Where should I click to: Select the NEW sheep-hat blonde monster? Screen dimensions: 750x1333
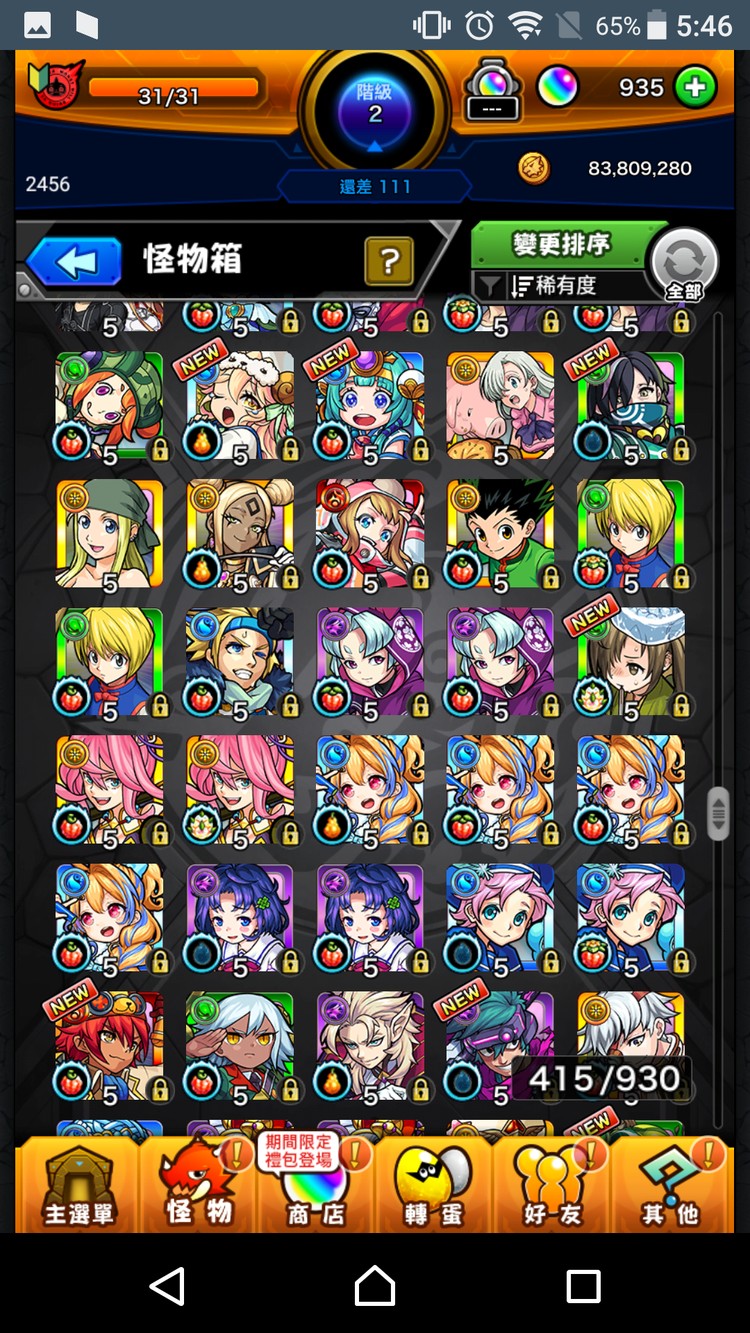[240, 405]
